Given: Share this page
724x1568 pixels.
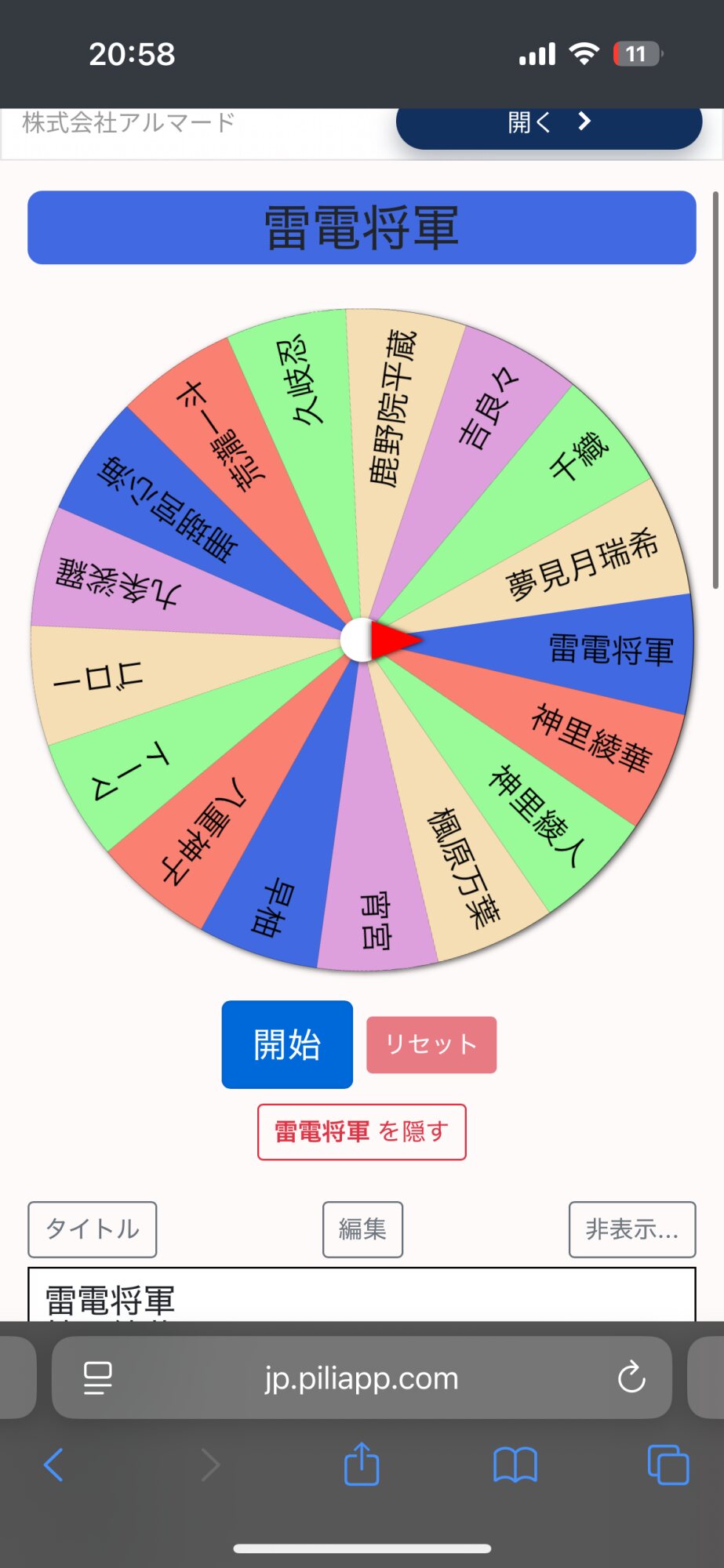Looking at the screenshot, I should click(x=362, y=1463).
